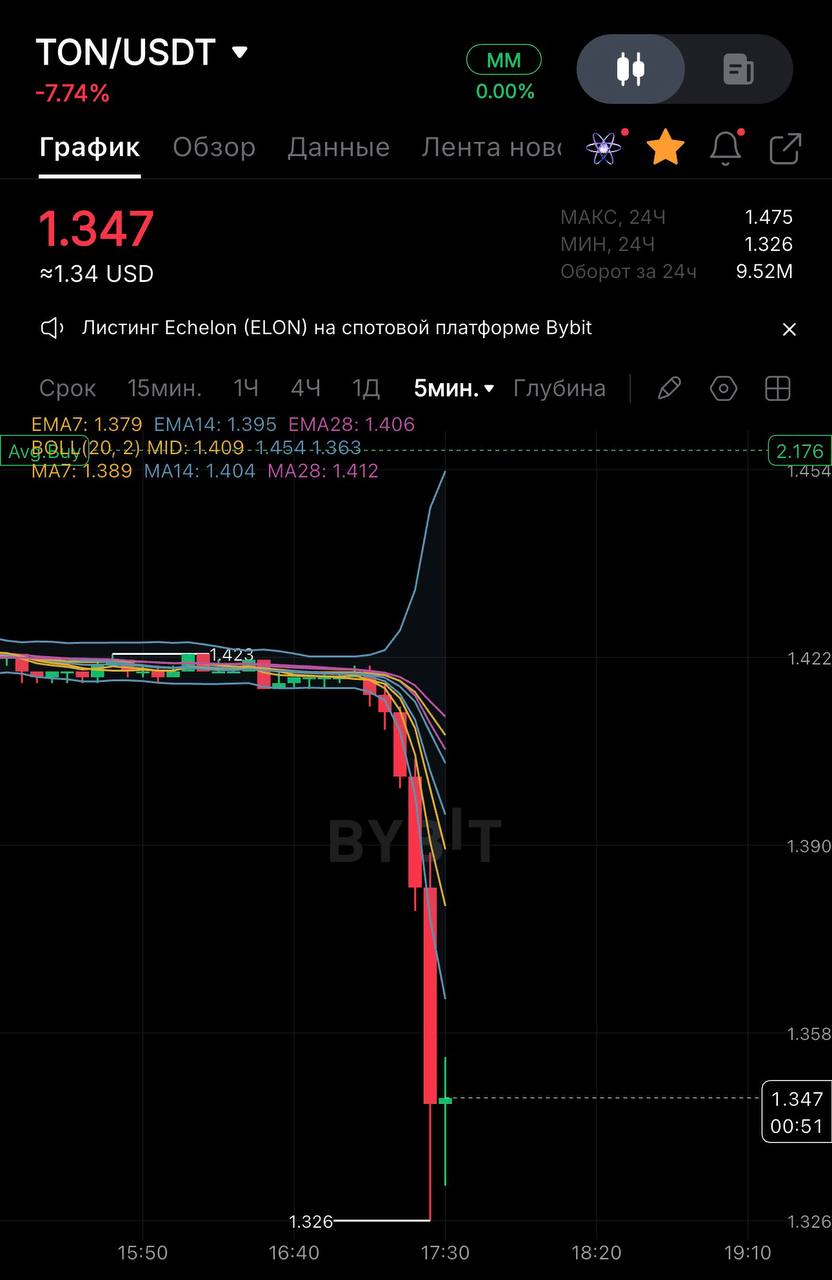The image size is (832, 1280).
Task: Select the График tab
Action: coord(89,147)
